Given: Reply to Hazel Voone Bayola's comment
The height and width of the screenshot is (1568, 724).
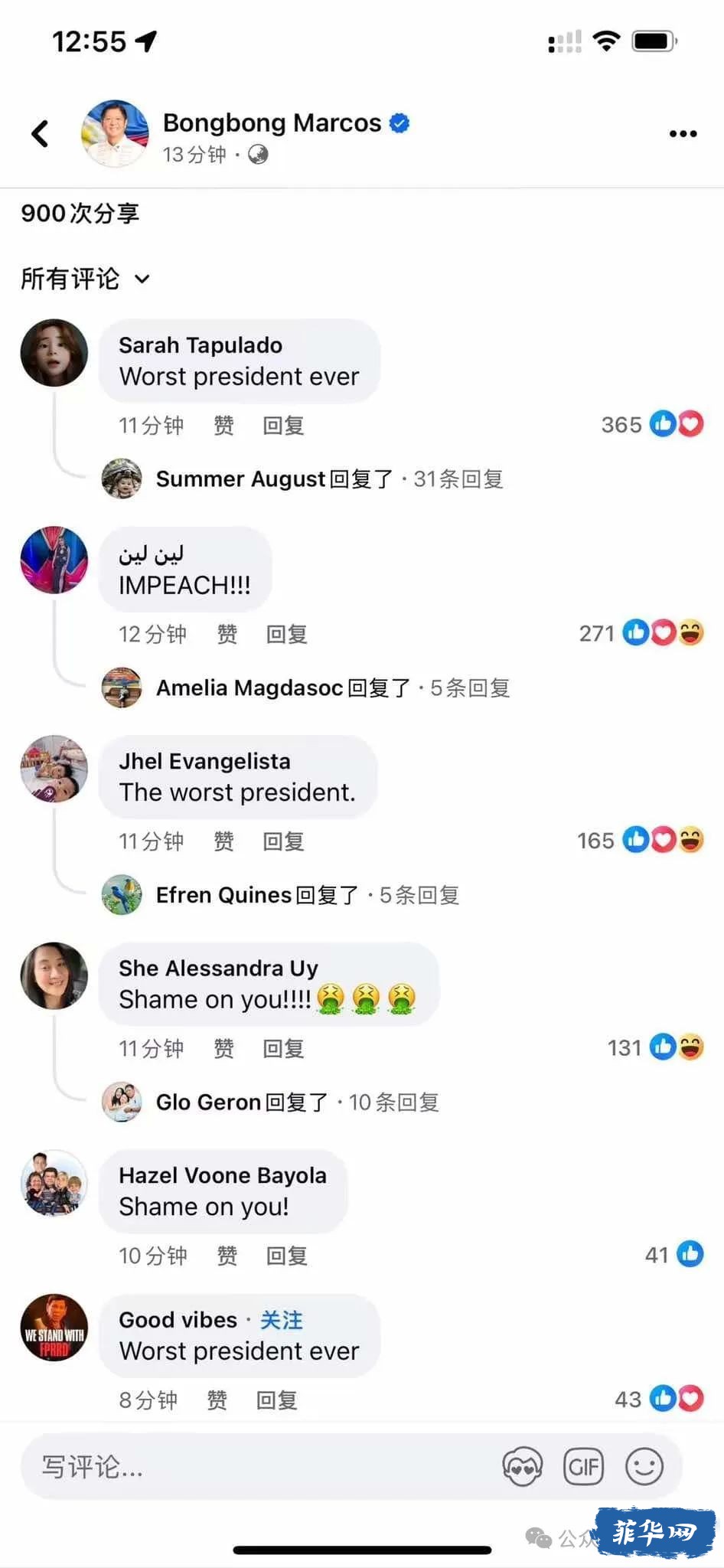Looking at the screenshot, I should coord(286,1256).
